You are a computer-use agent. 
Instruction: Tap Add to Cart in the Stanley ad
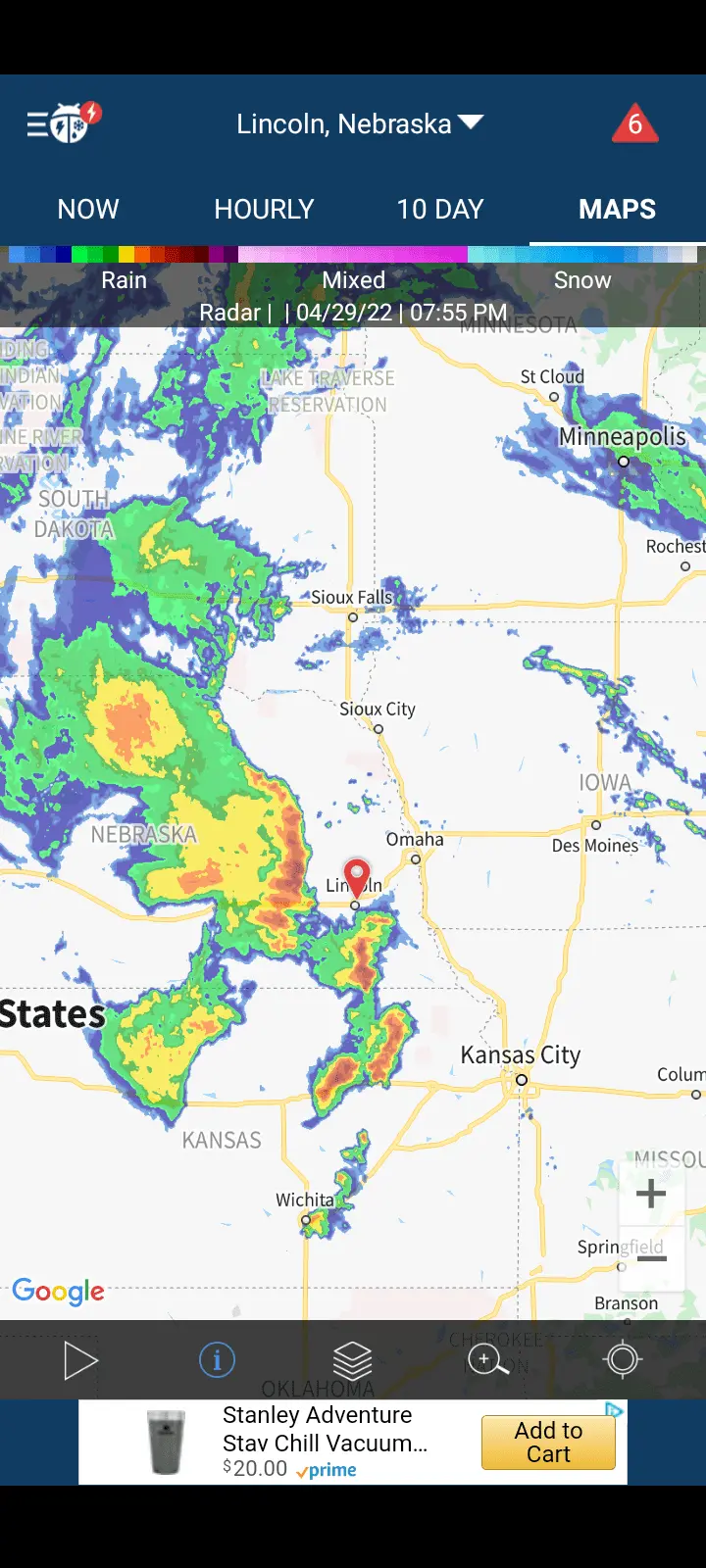(x=548, y=1443)
